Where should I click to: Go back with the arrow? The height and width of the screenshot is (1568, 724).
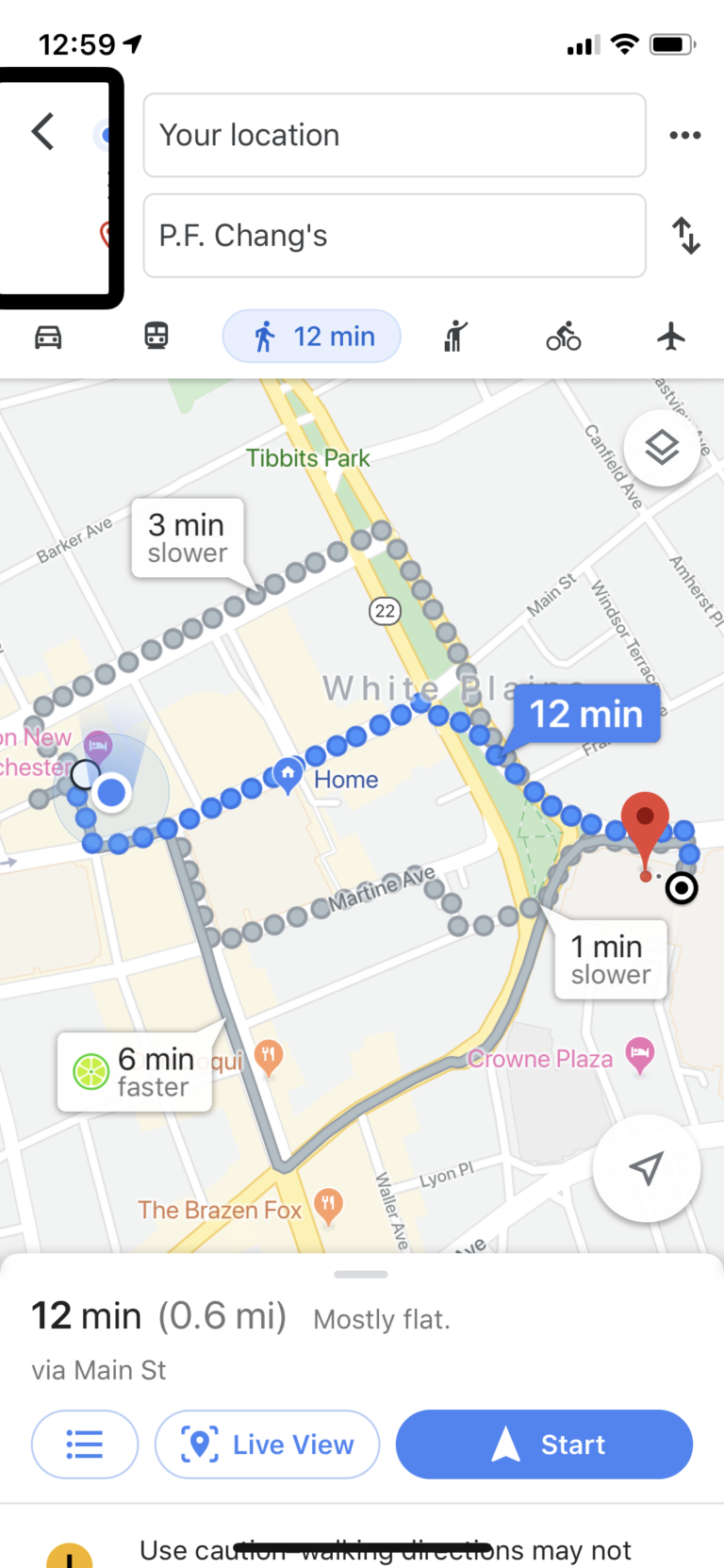point(42,132)
